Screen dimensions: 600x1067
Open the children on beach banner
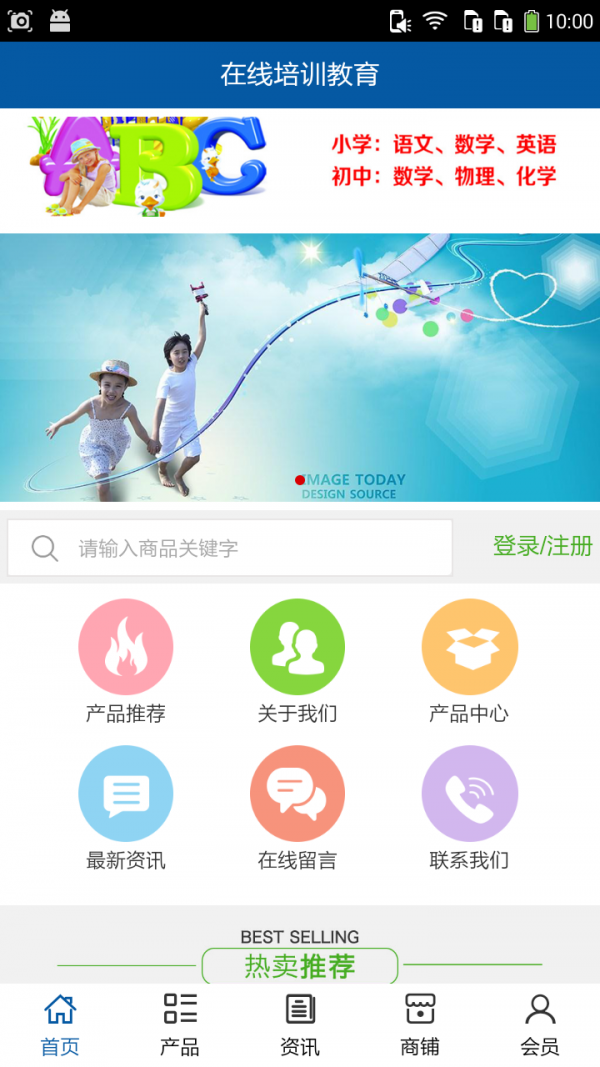pyautogui.click(x=300, y=367)
